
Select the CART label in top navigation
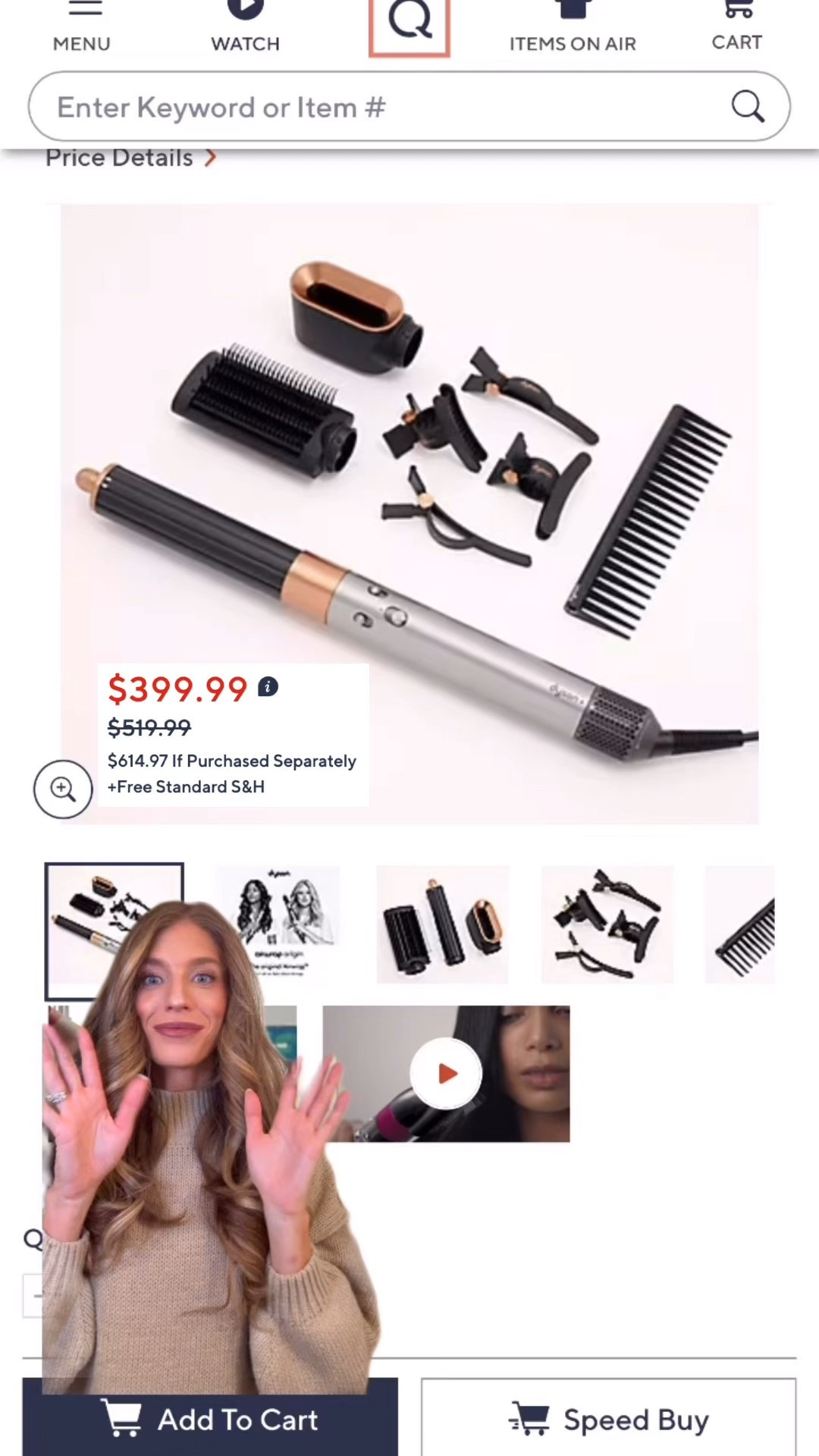[x=736, y=42]
